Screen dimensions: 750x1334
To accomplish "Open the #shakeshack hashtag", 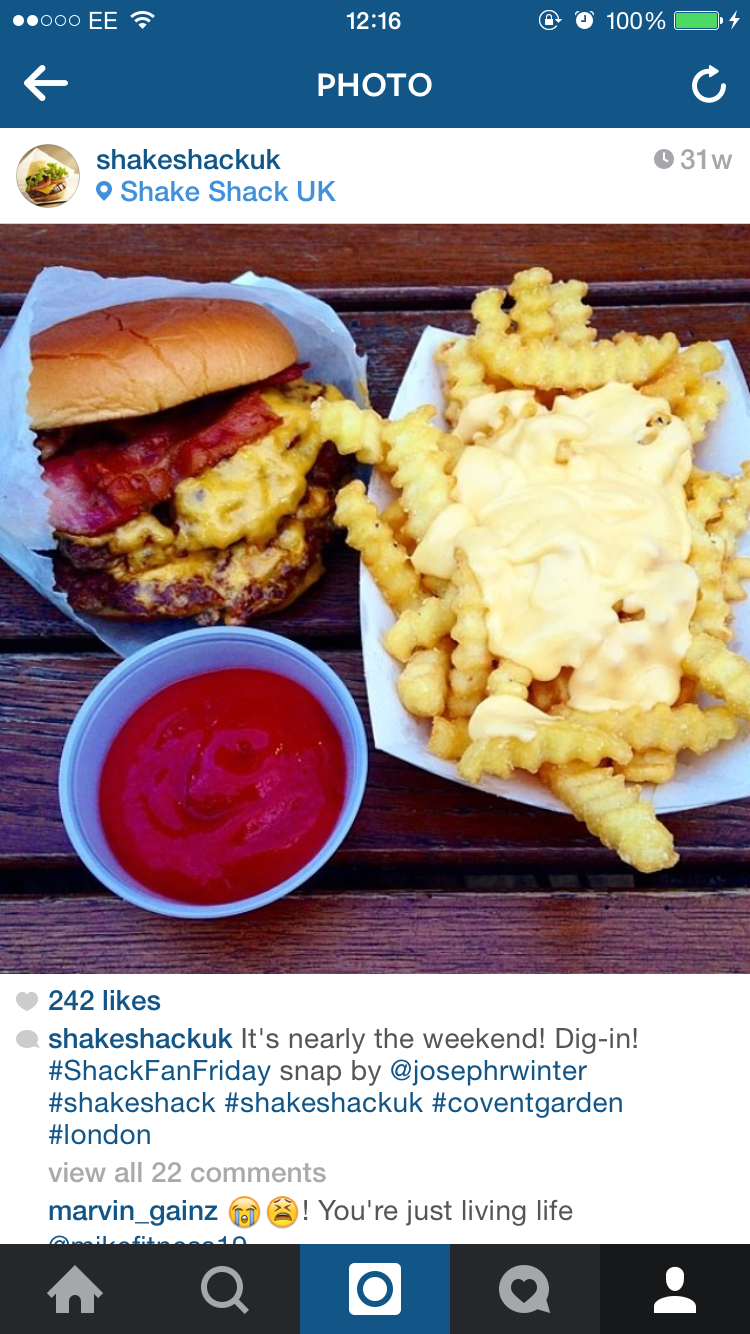I will pyautogui.click(x=132, y=1103).
